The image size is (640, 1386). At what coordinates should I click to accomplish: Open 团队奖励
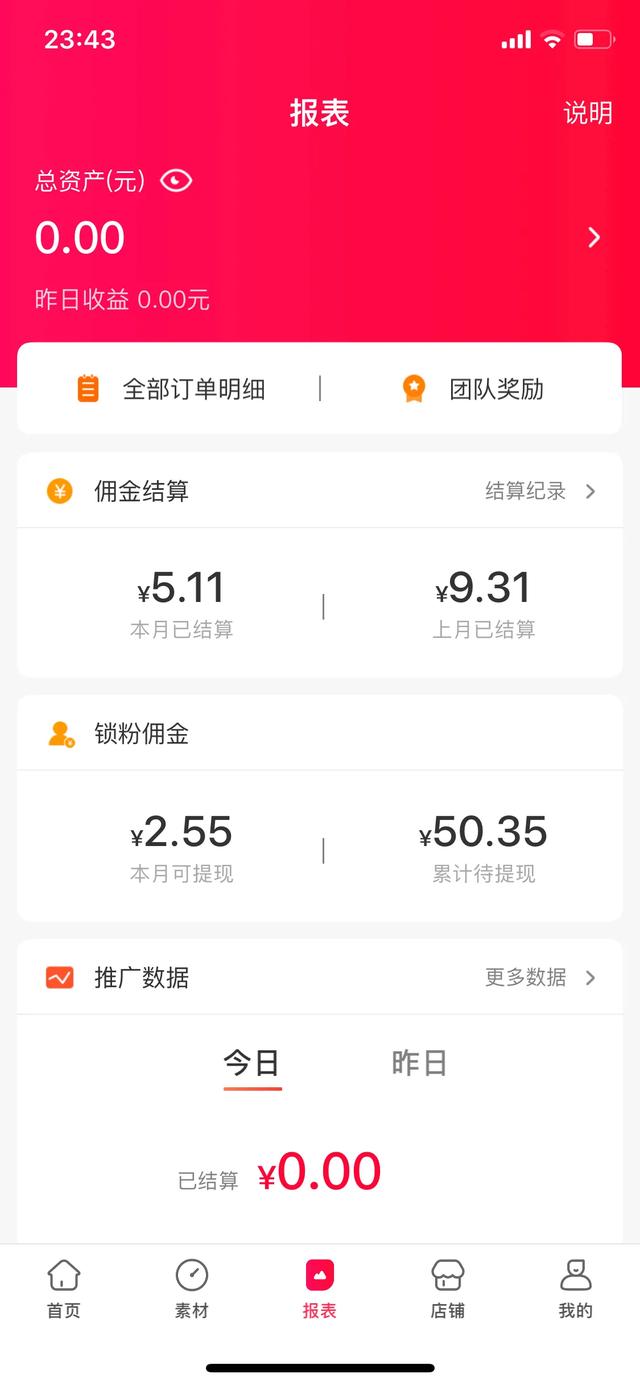[473, 389]
